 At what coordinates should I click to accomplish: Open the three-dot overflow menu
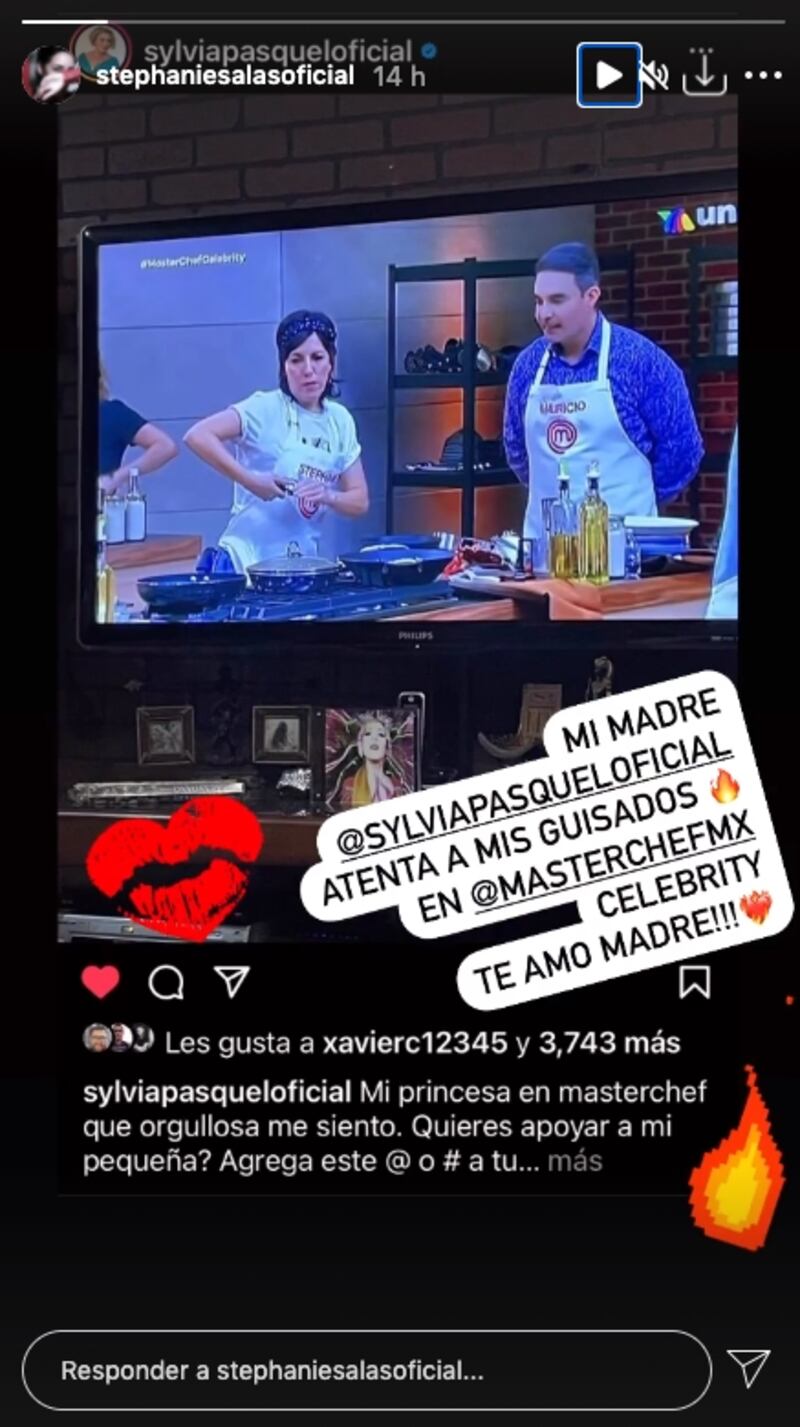(763, 75)
